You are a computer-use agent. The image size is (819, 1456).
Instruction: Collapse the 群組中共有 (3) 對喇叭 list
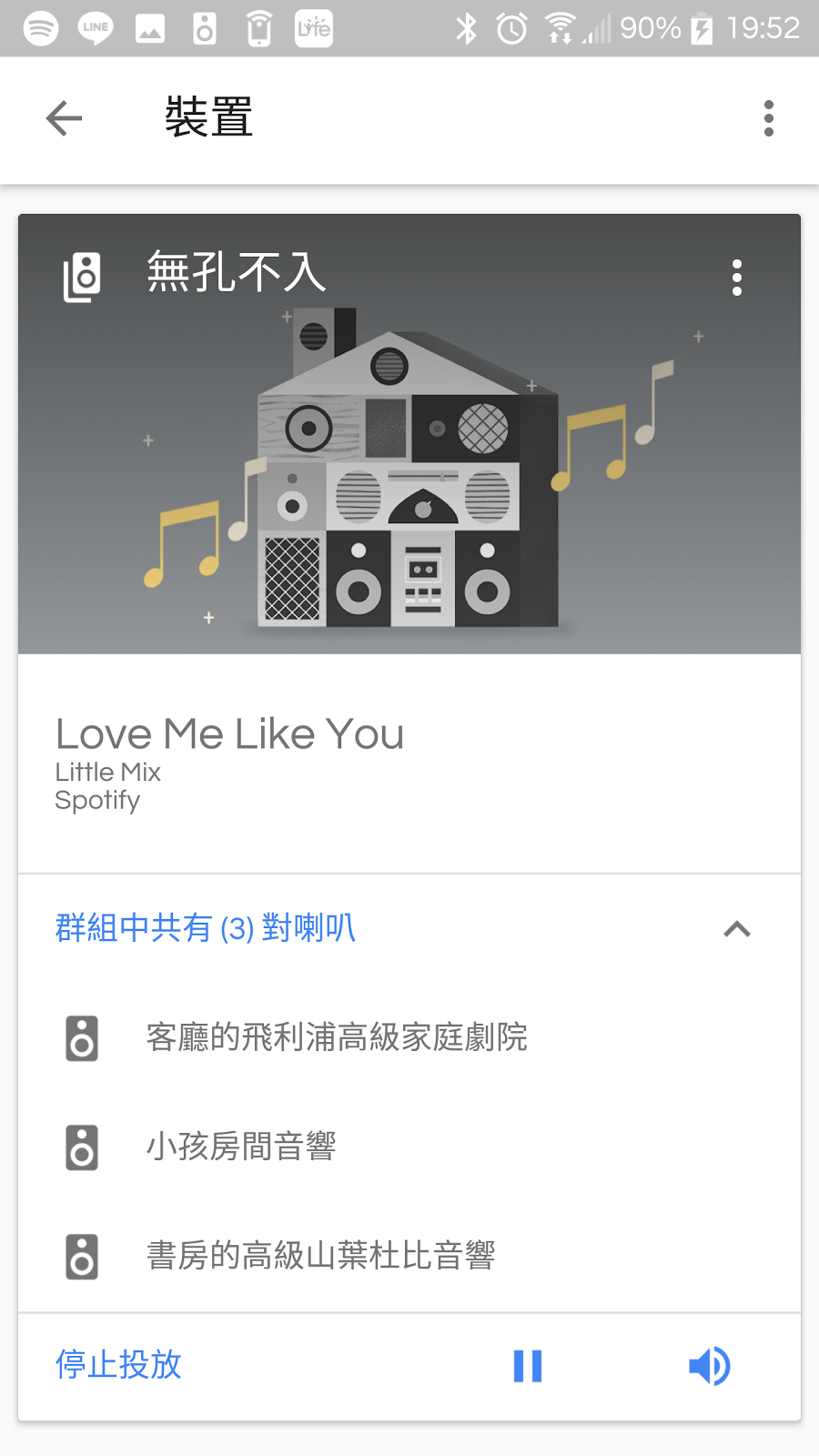[736, 929]
